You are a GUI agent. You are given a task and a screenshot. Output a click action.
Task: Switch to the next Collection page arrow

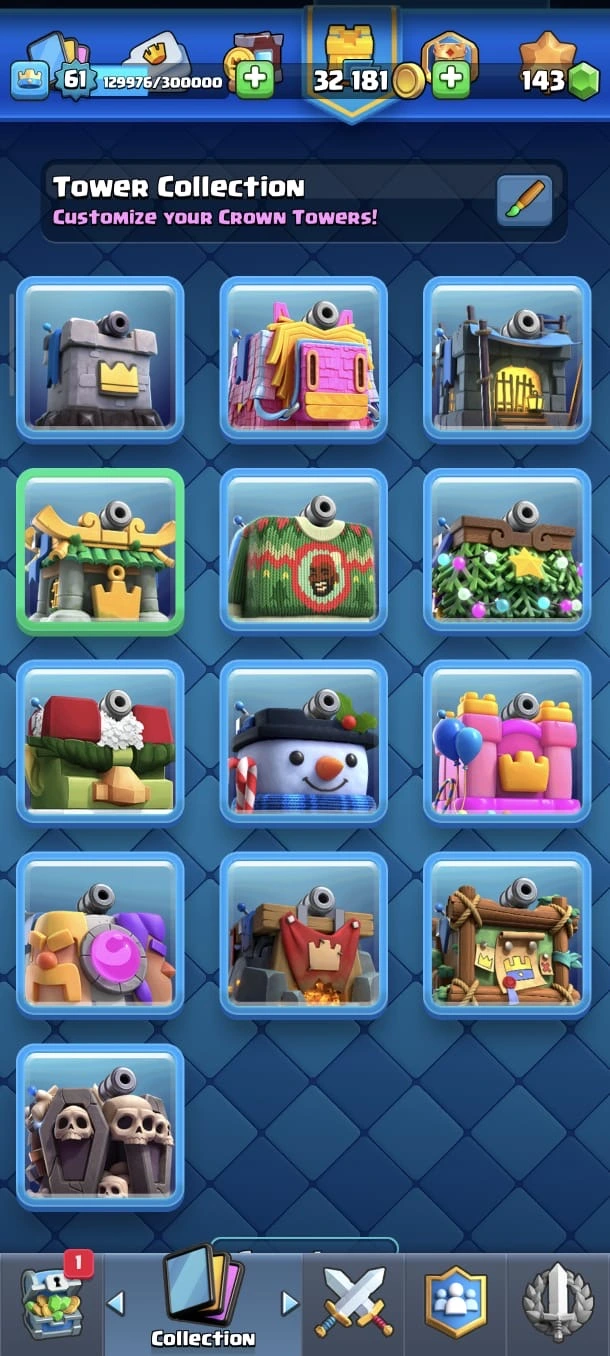pyautogui.click(x=290, y=1302)
